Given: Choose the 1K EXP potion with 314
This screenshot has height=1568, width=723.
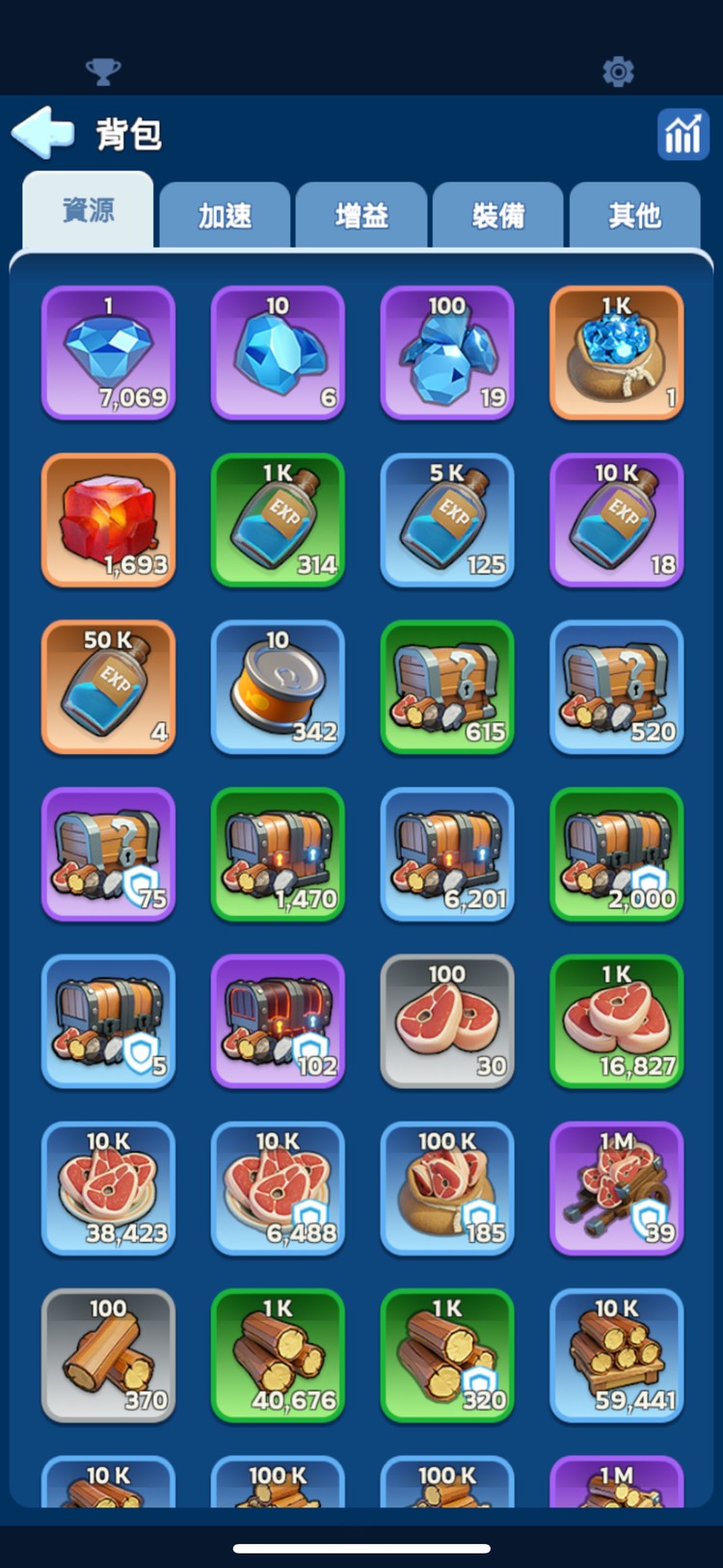Looking at the screenshot, I should point(278,520).
